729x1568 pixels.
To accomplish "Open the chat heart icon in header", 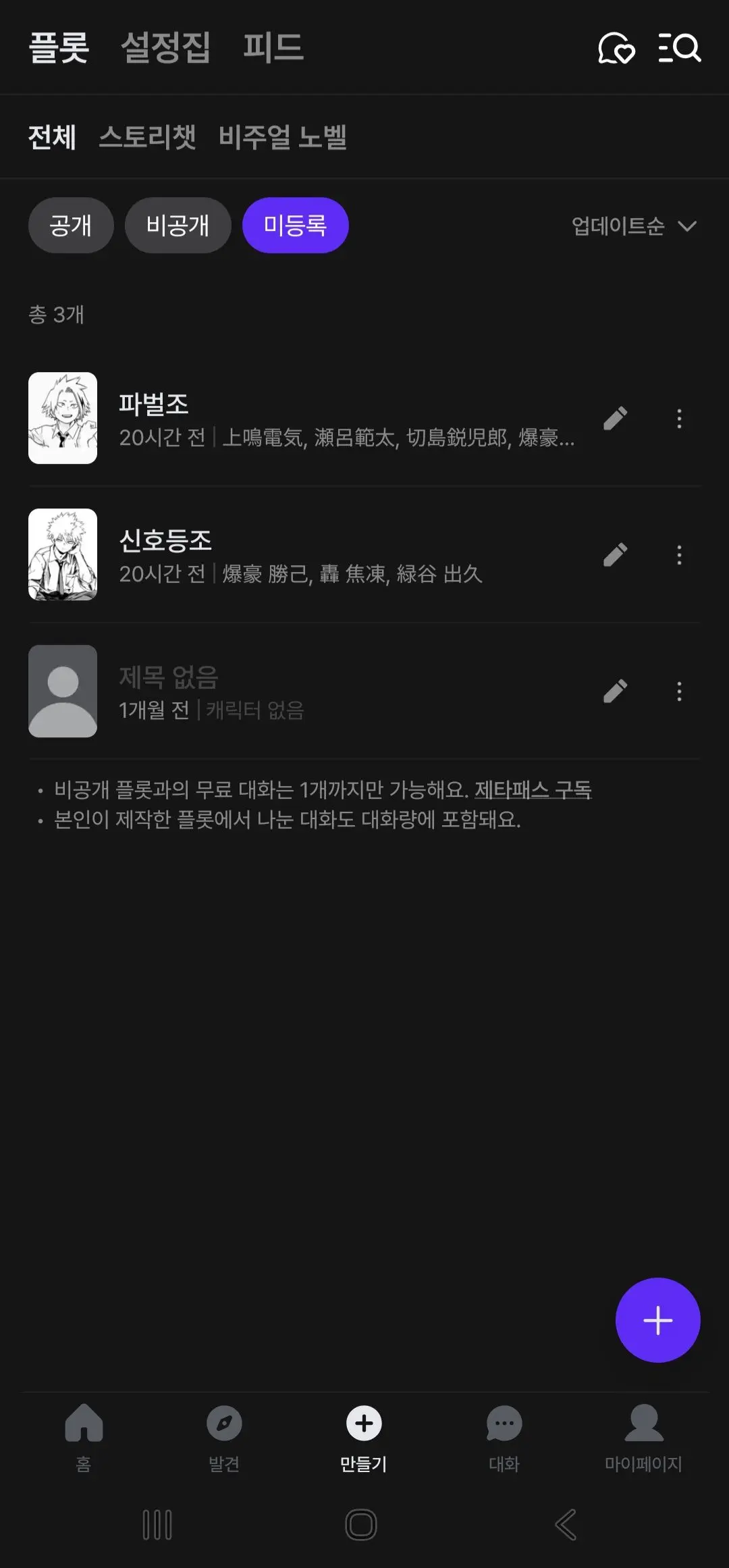I will pyautogui.click(x=616, y=49).
